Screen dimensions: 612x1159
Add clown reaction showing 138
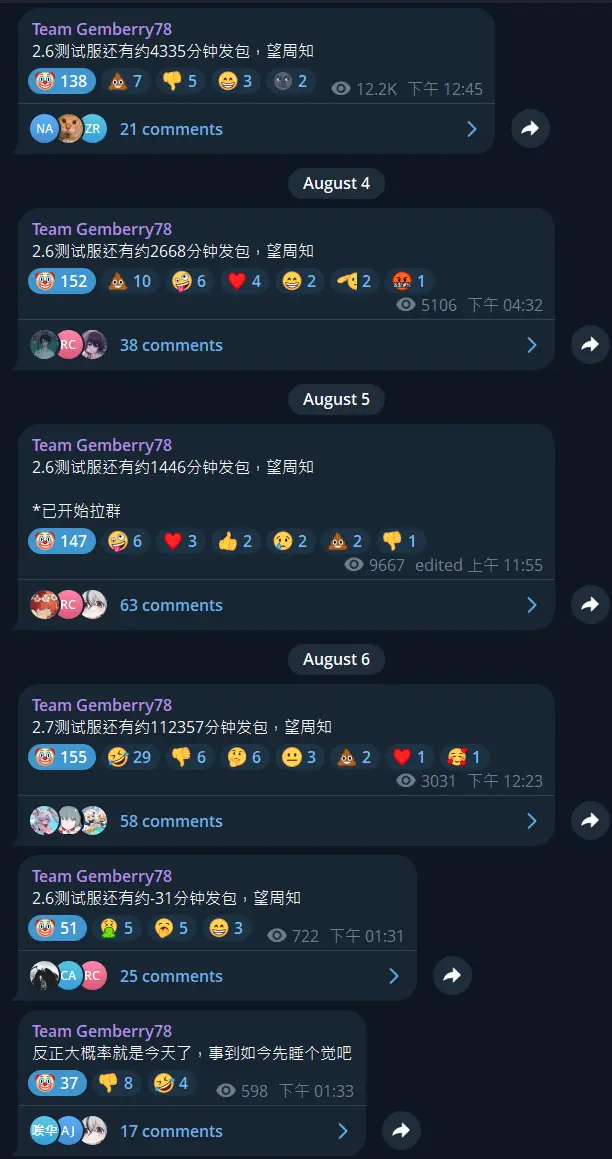coord(61,81)
